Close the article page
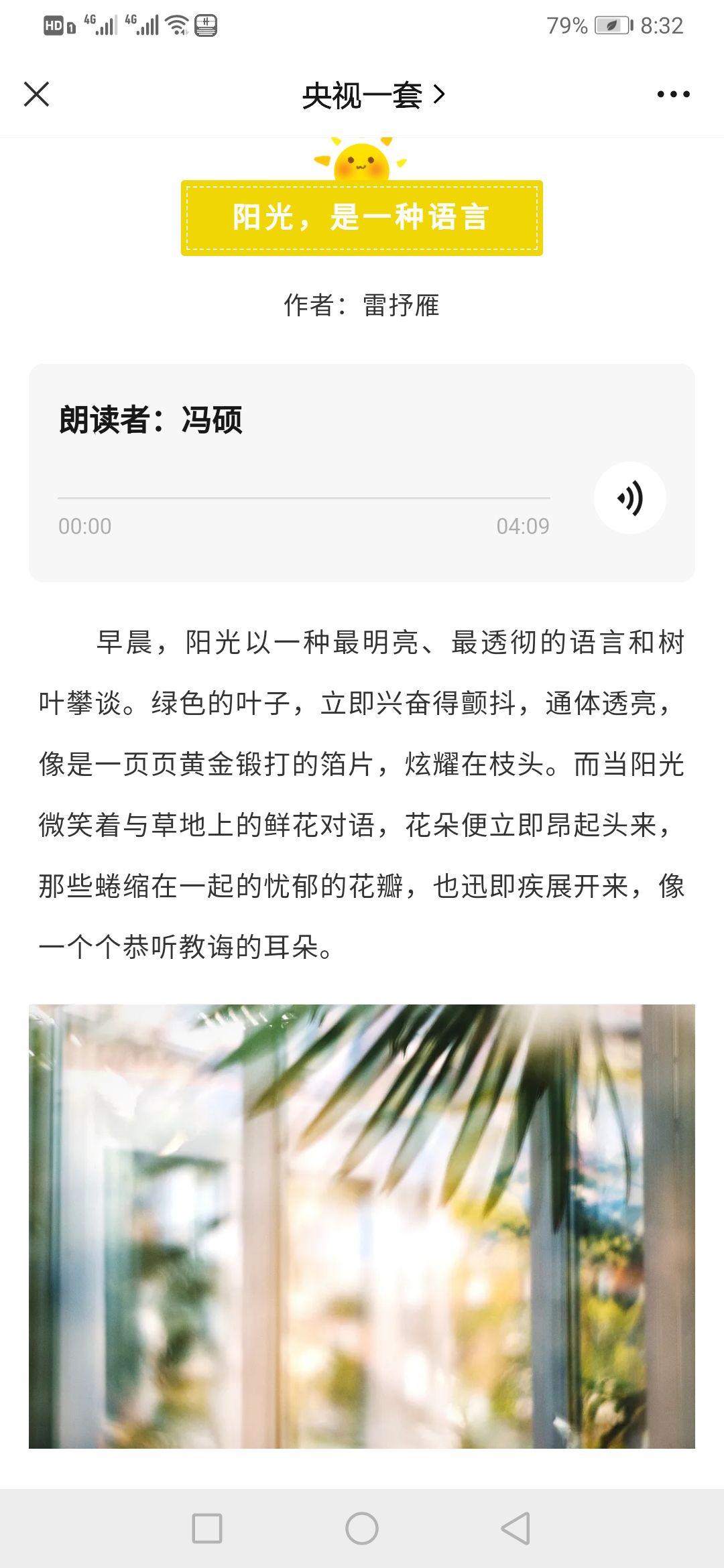724x1568 pixels. coord(36,94)
